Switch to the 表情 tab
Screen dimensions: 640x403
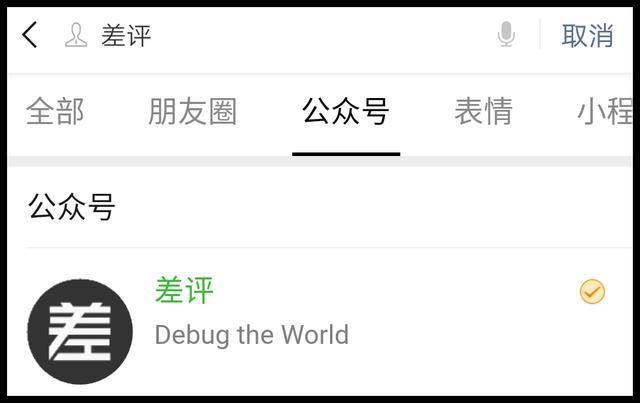point(484,111)
